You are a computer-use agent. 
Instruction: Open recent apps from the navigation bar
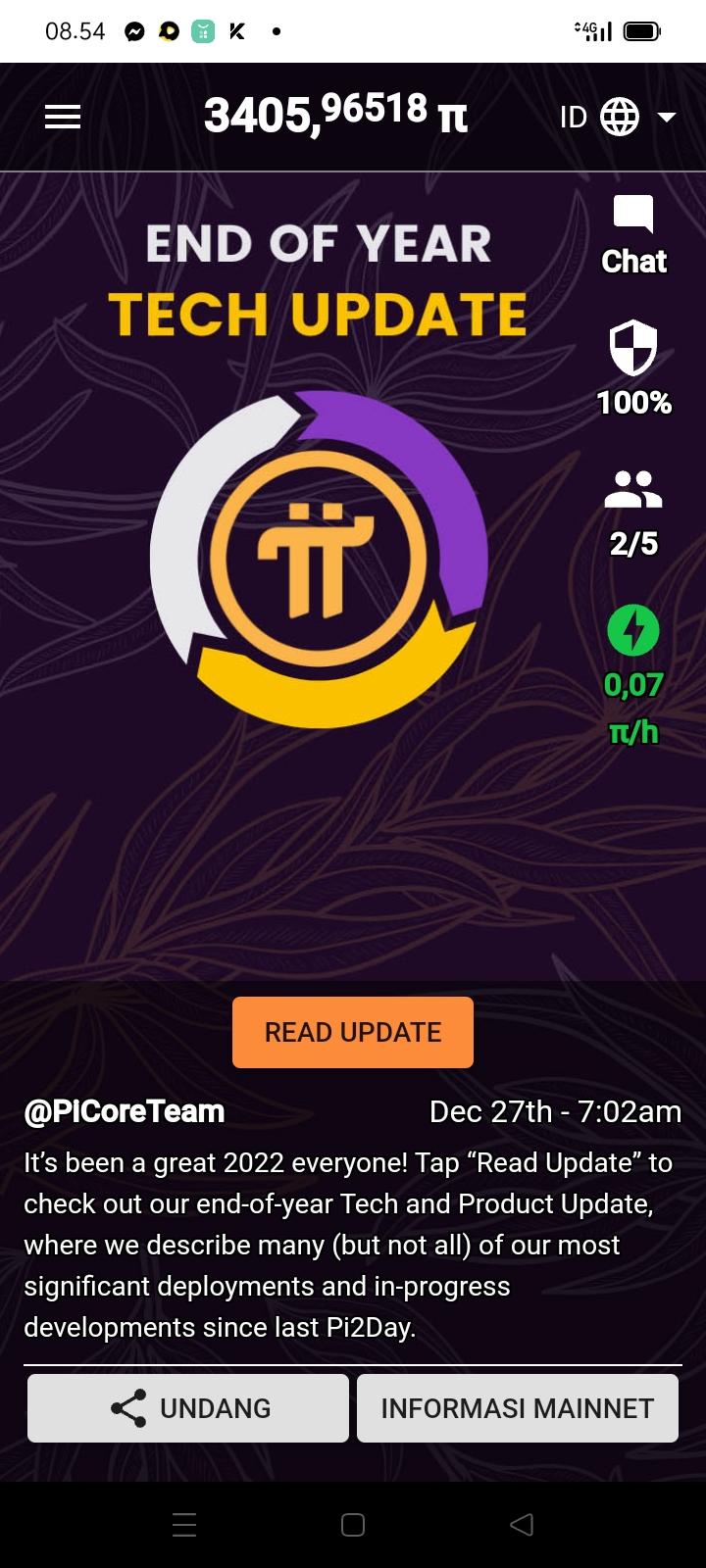184,1524
